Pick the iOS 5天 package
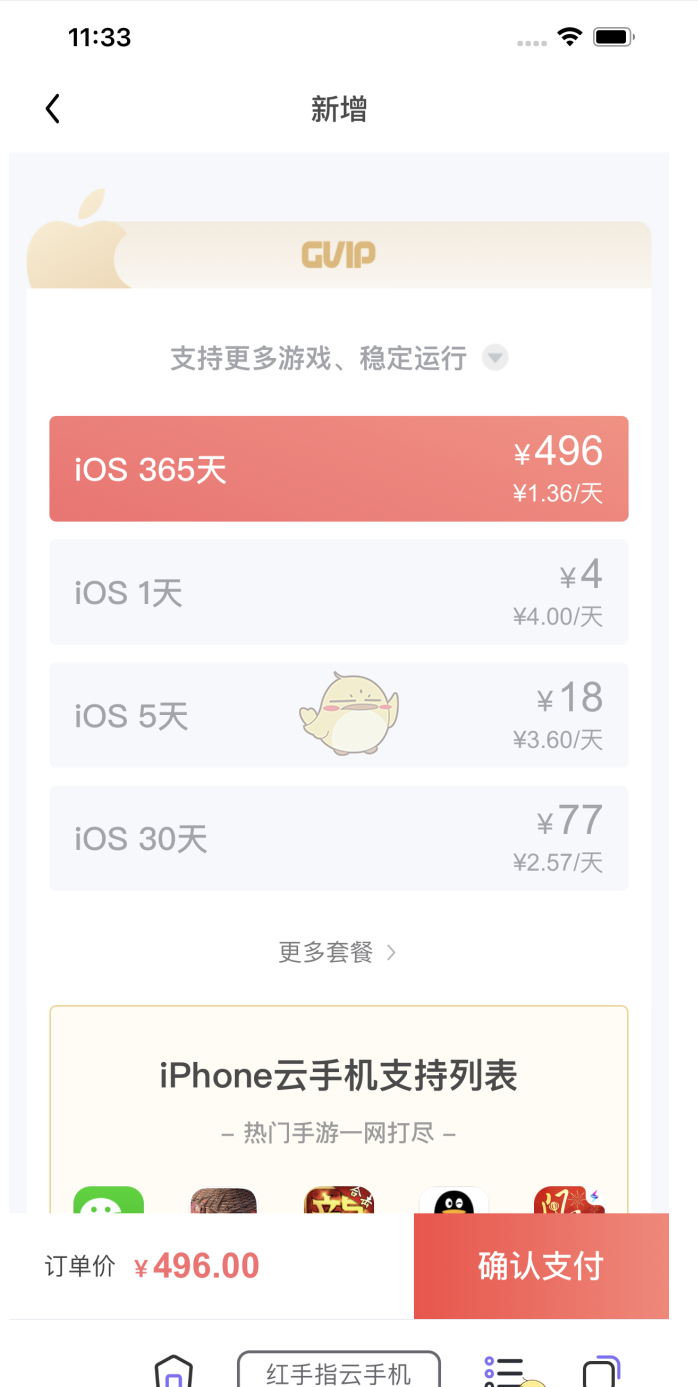Image resolution: width=698 pixels, height=1387 pixels. 339,715
